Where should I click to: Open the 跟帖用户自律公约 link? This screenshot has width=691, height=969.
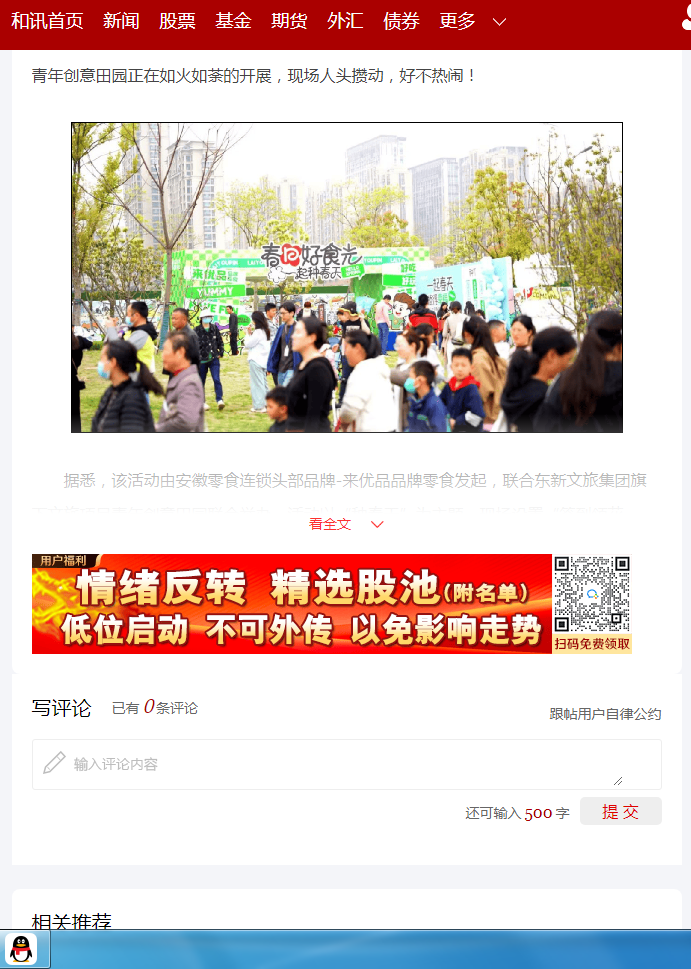click(605, 714)
